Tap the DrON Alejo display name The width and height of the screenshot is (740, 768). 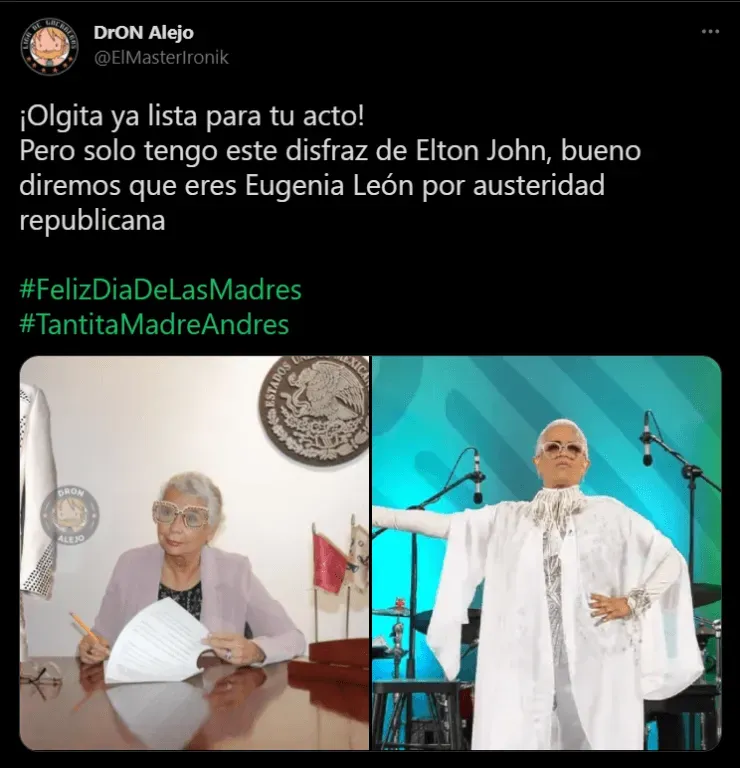pos(143,33)
